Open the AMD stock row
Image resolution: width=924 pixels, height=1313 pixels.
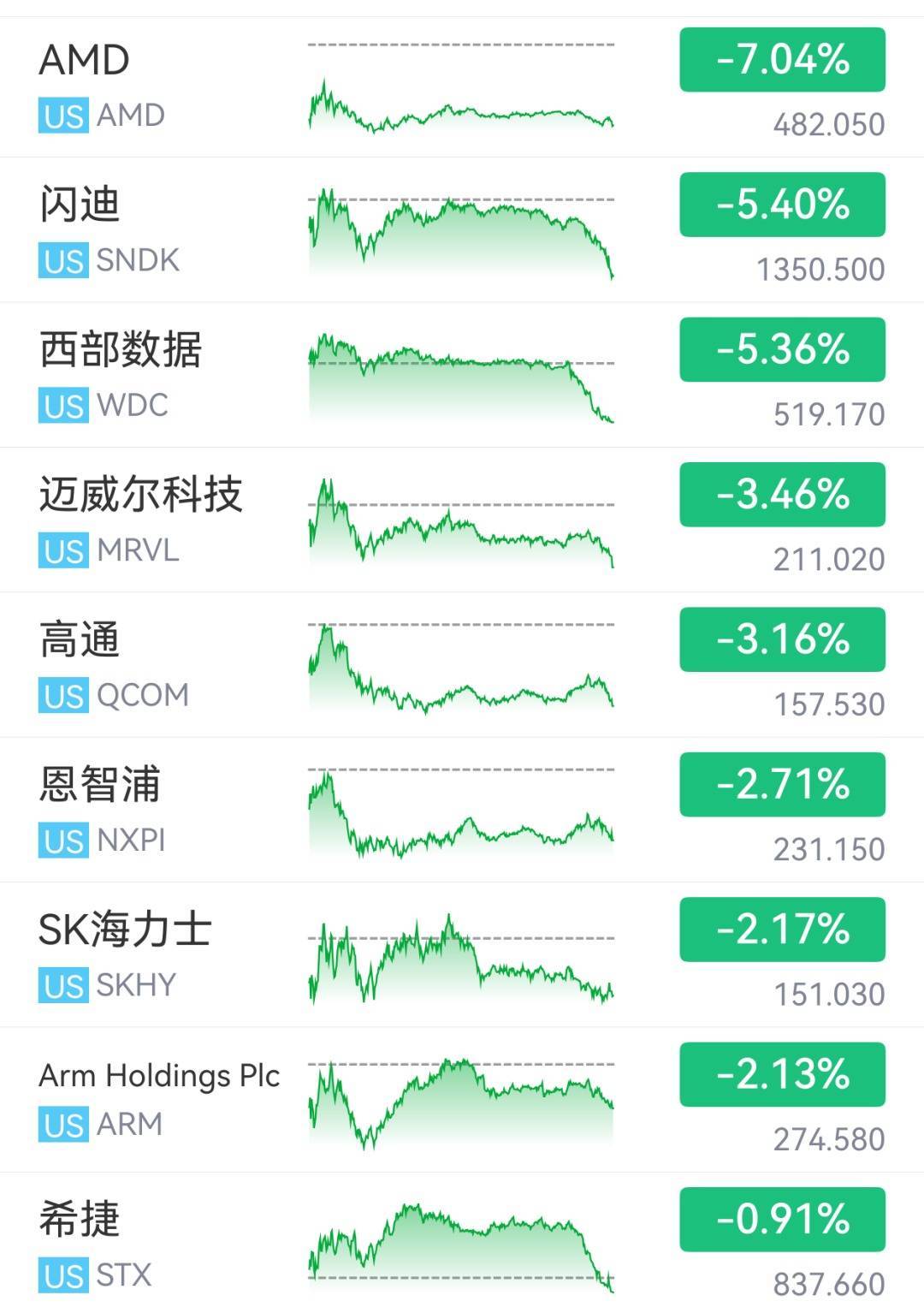[462, 86]
